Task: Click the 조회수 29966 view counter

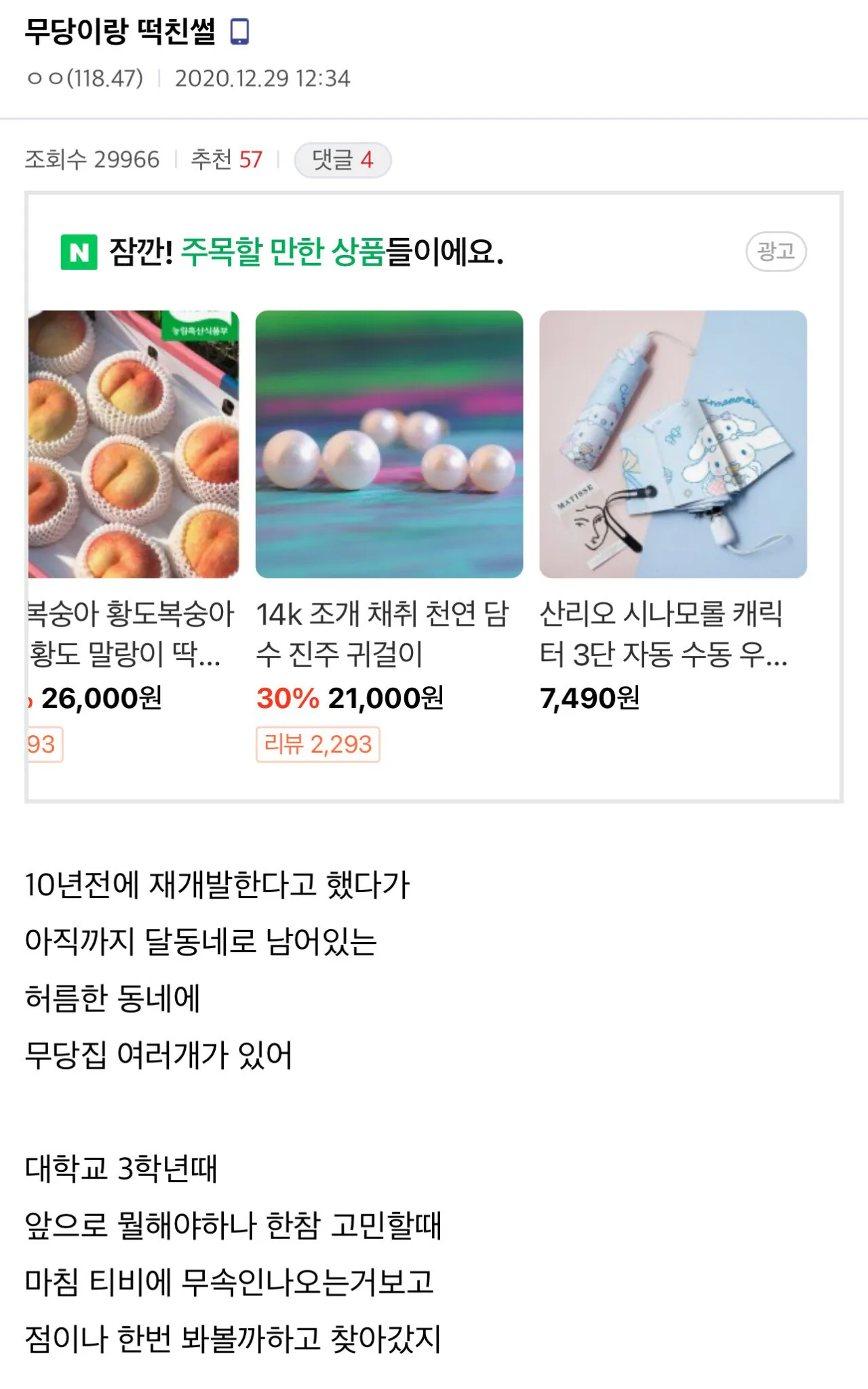Action: (92, 160)
